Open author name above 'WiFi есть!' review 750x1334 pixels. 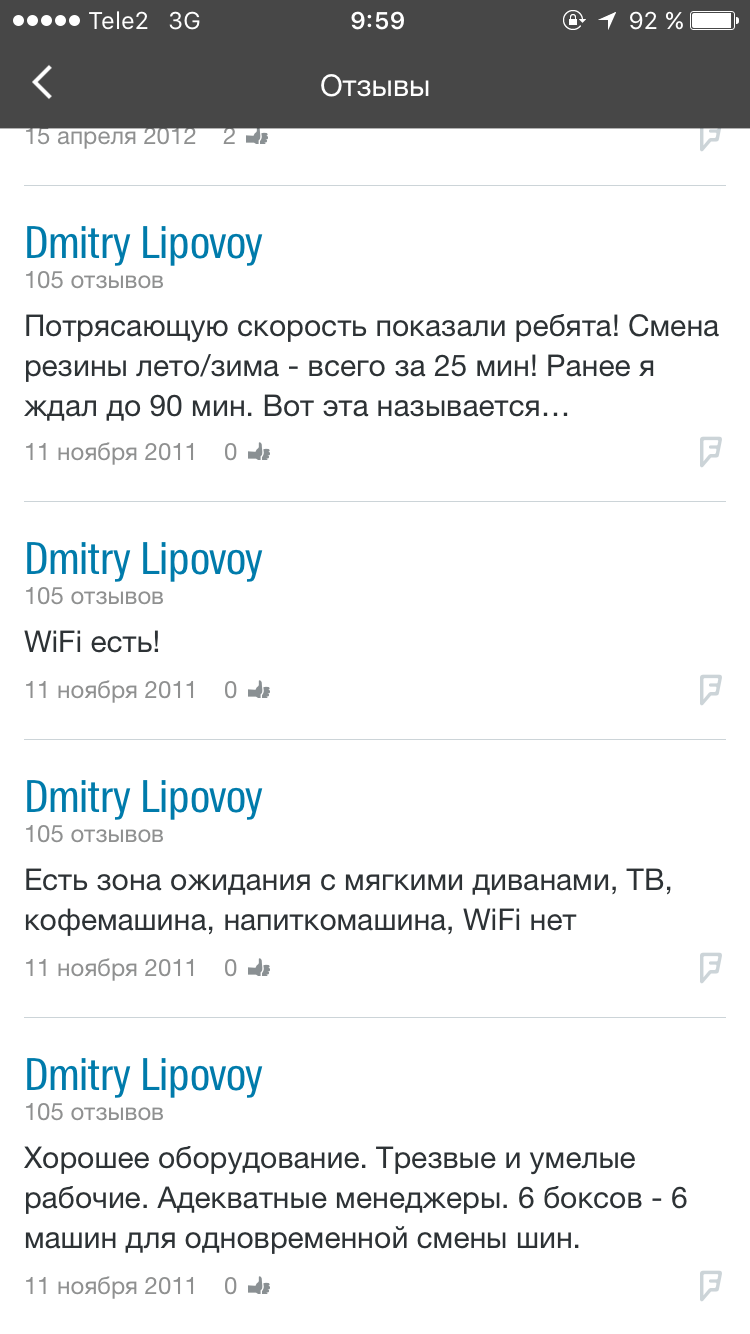(x=143, y=560)
